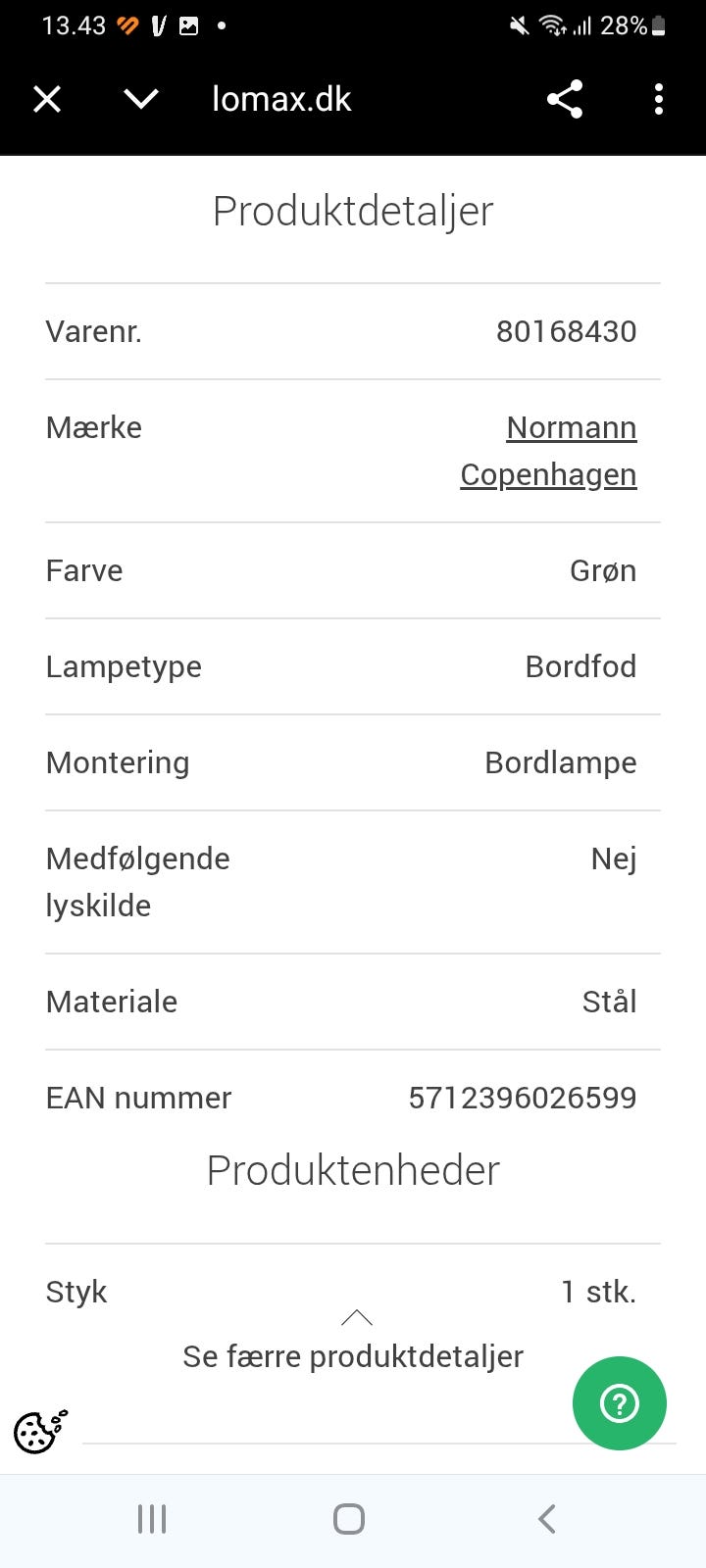The height and width of the screenshot is (1568, 706).
Task: Select the EAN nummer value 5712396026599
Action: tap(523, 1098)
